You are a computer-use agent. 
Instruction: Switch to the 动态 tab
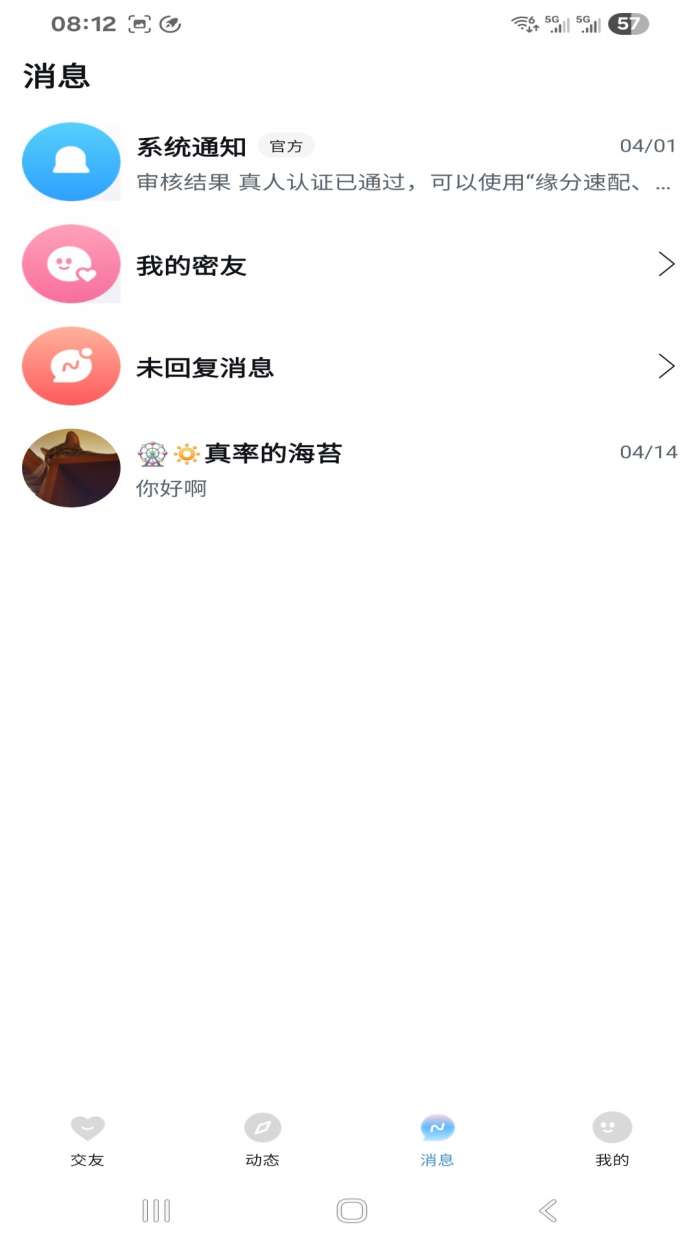(262, 1140)
